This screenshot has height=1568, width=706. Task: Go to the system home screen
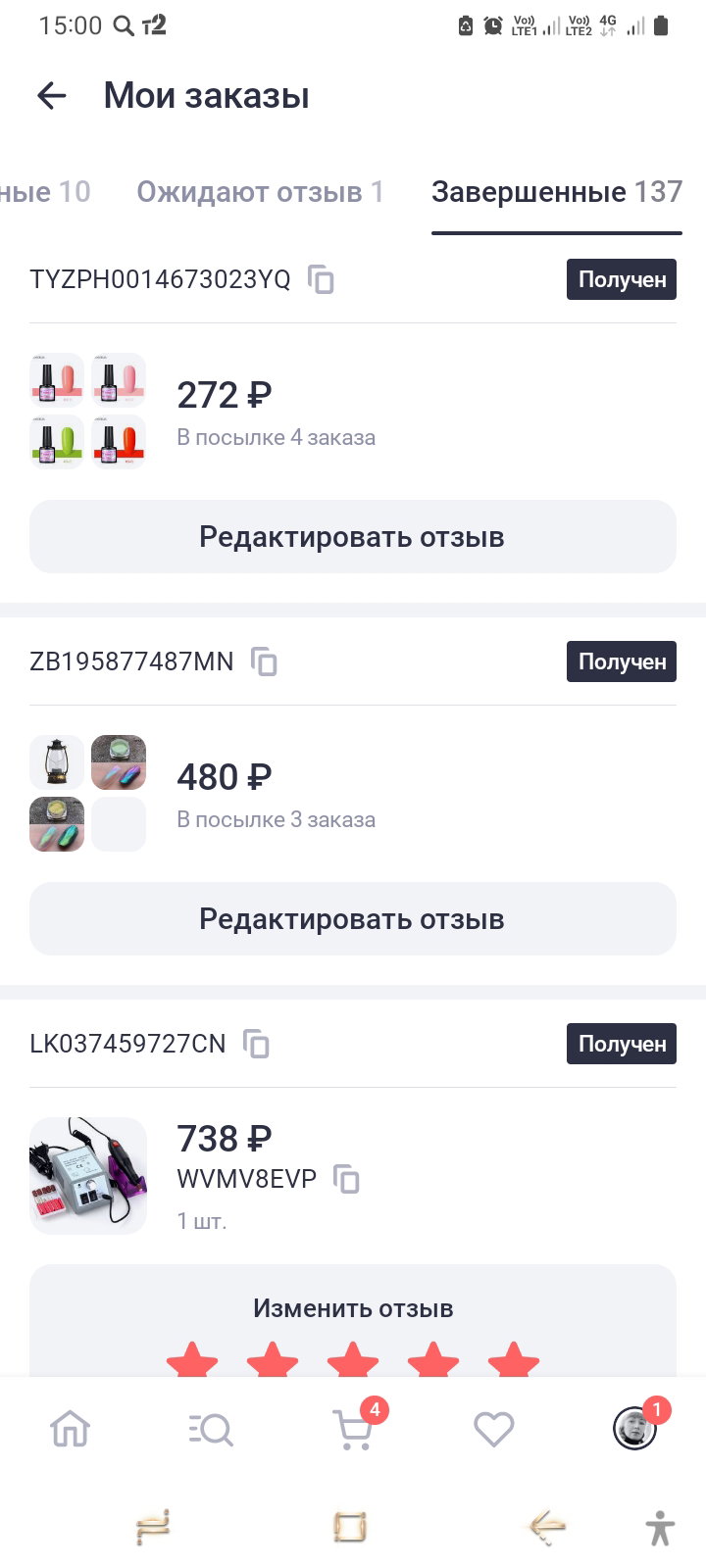(350, 1526)
